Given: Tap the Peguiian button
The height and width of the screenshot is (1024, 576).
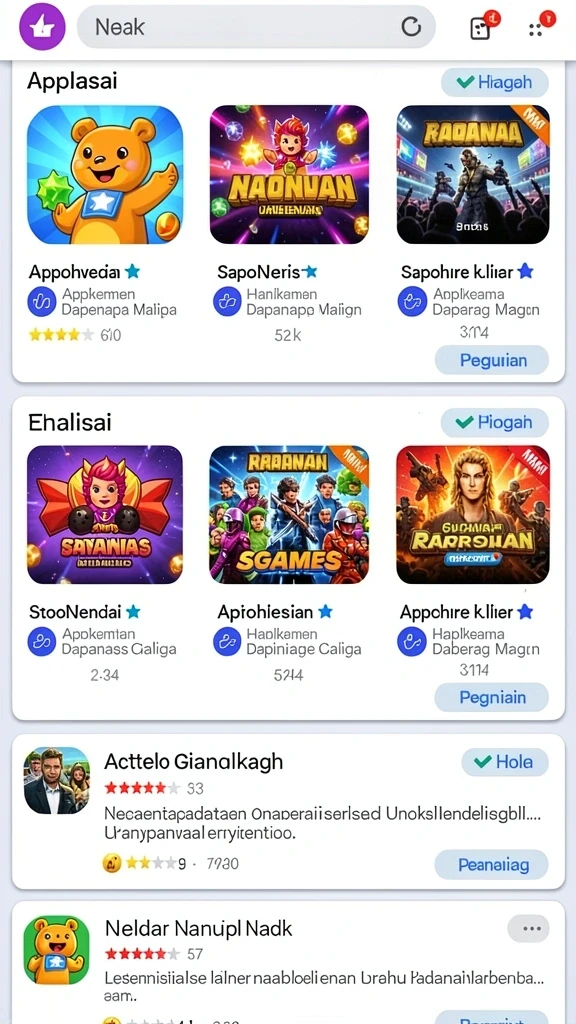Looking at the screenshot, I should coord(492,360).
